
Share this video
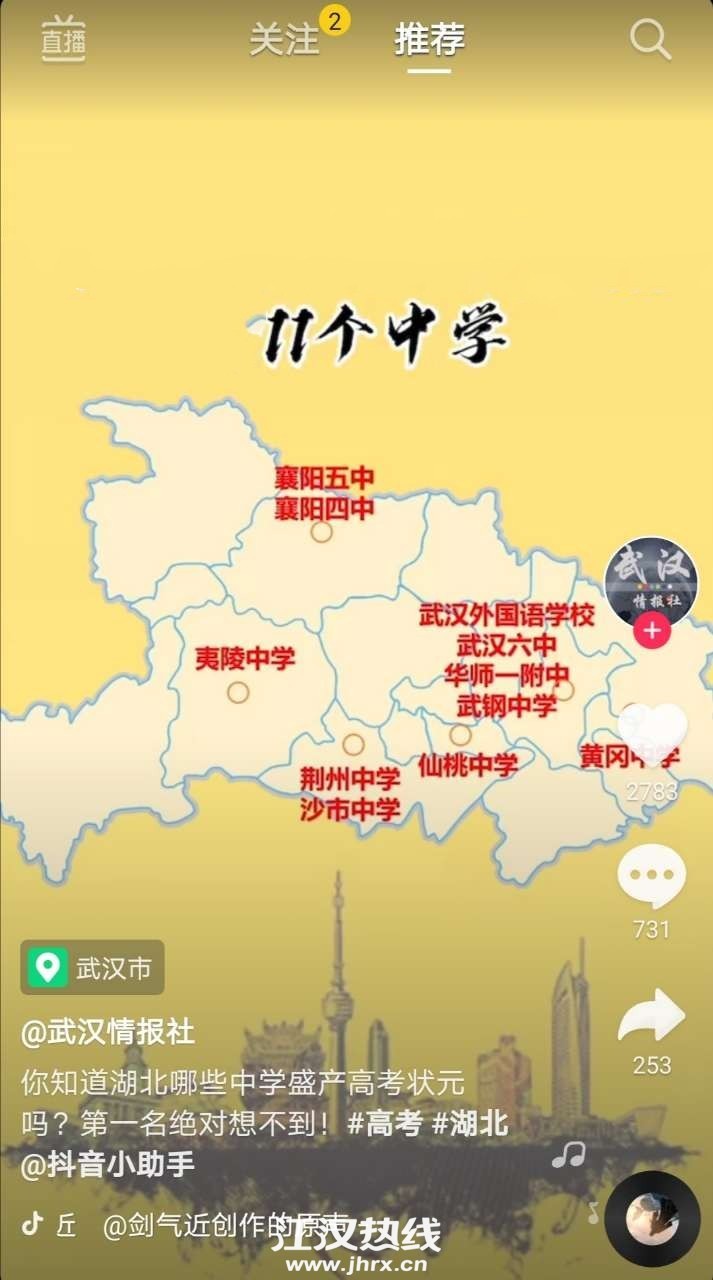(x=652, y=1016)
